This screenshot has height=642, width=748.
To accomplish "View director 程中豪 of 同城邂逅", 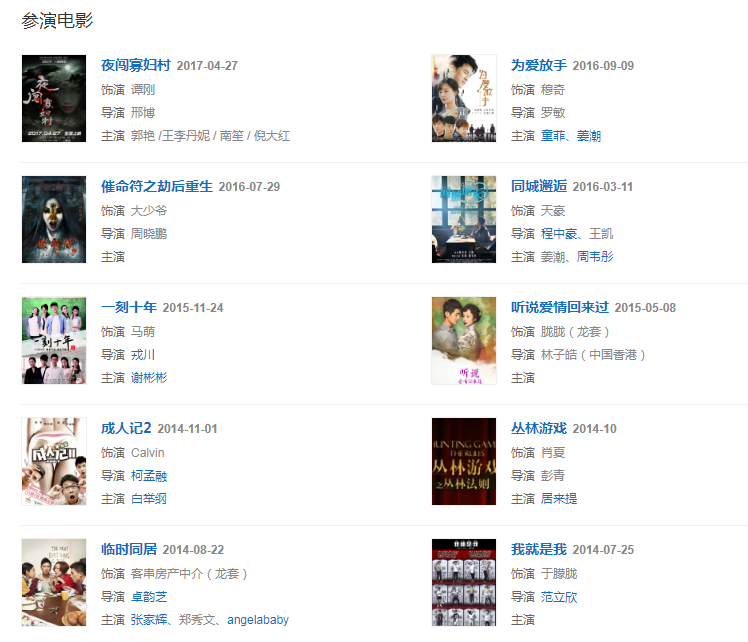I will (x=560, y=233).
